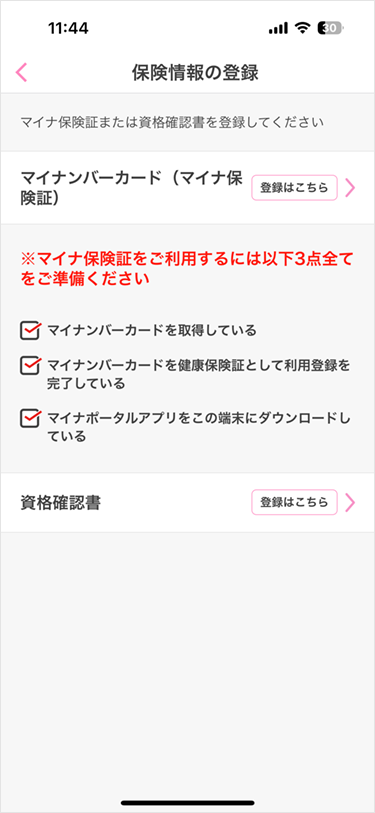Image resolution: width=375 pixels, height=813 pixels.
Task: Tap 登録はこちら for 資格確認書
Action: tap(295, 502)
